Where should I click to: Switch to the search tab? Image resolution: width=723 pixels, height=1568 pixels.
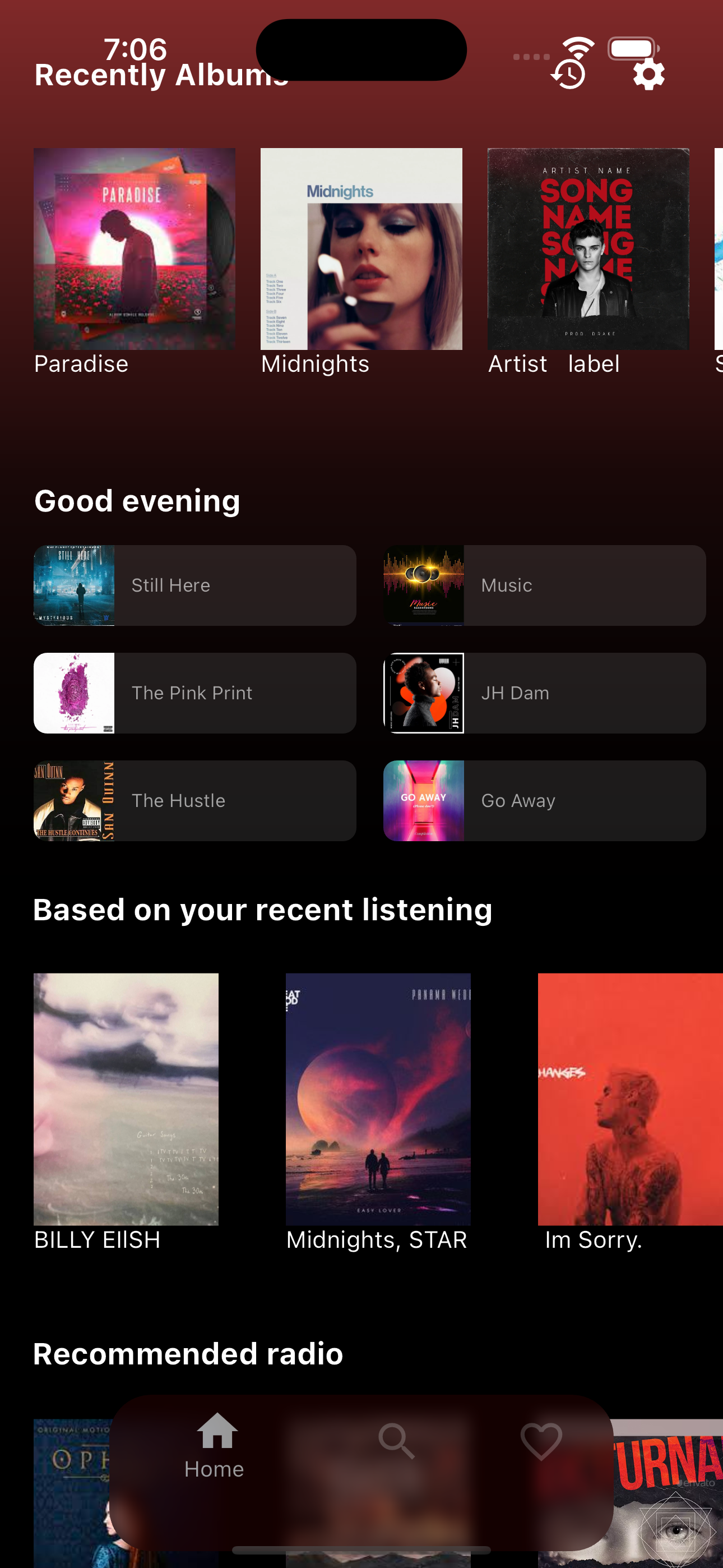pos(396,1441)
